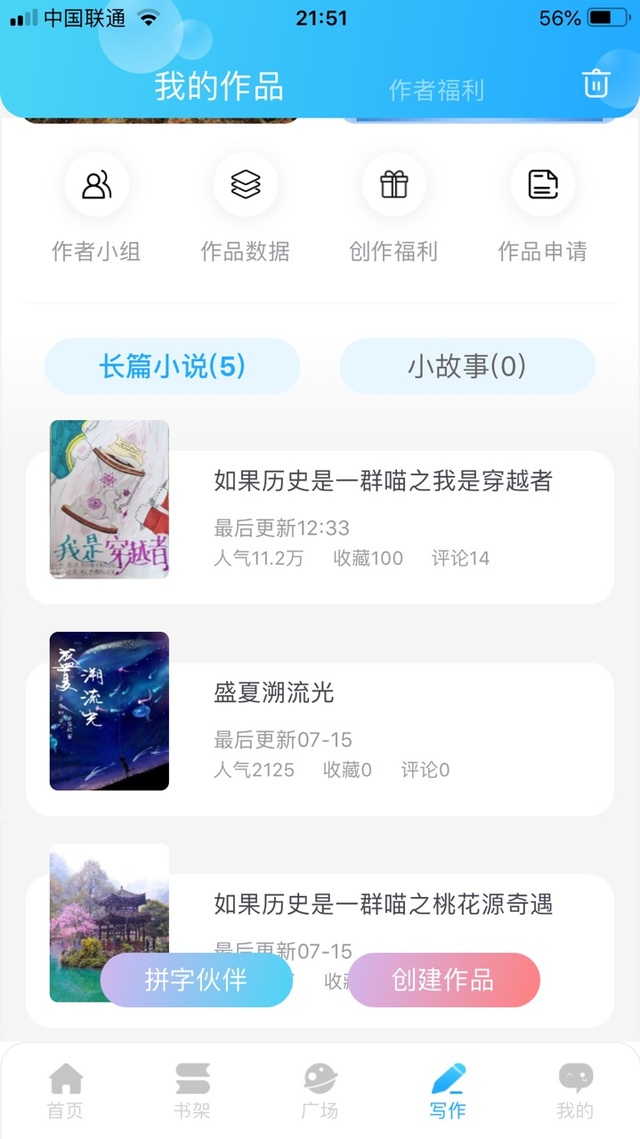
Task: Switch to the 作者福利 tab
Action: pyautogui.click(x=436, y=90)
